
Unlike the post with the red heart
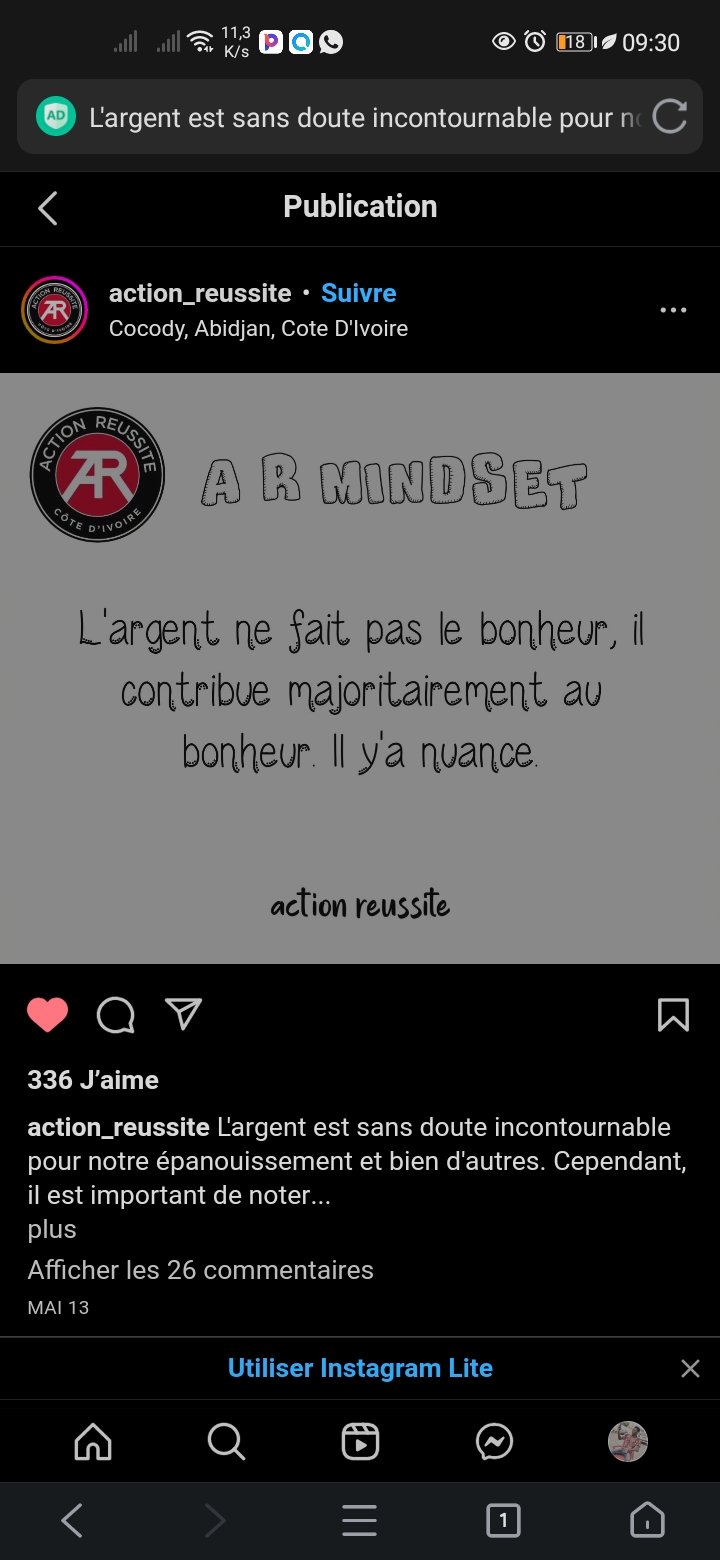point(47,1015)
